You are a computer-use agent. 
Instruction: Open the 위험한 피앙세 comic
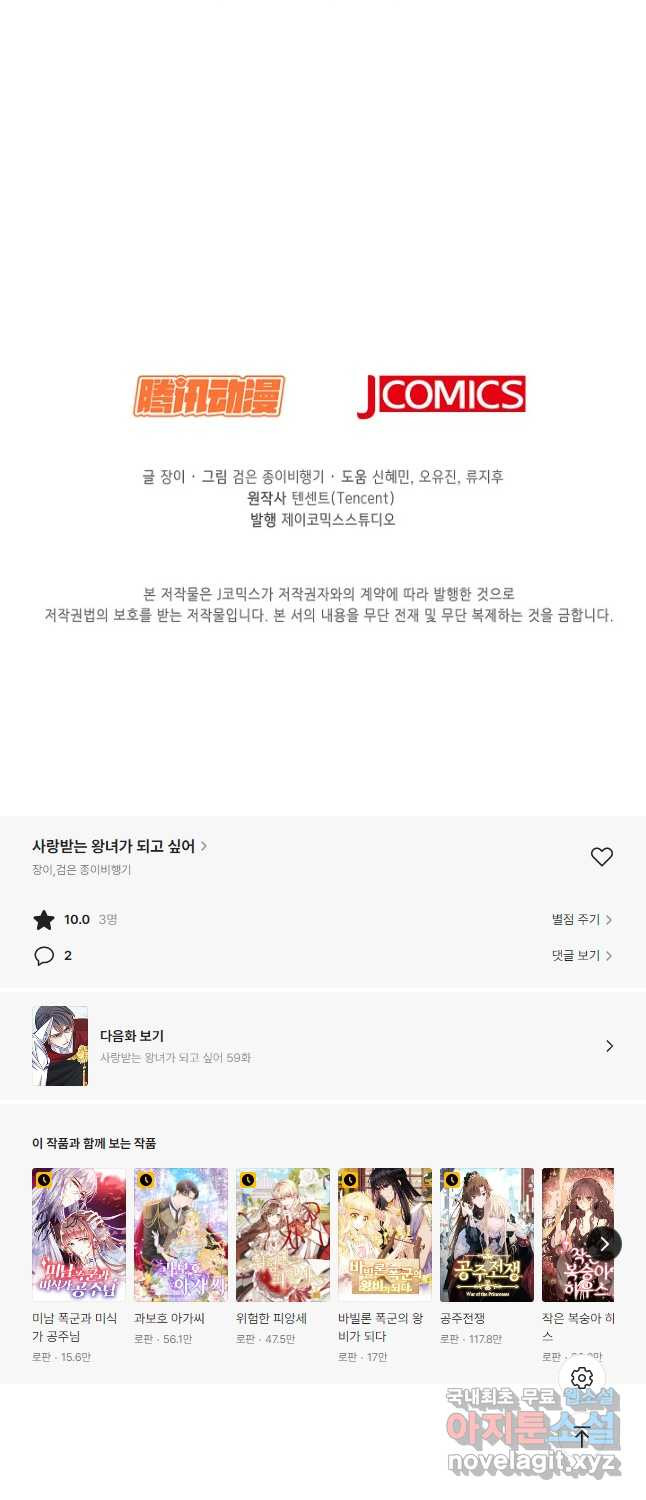pos(283,1235)
